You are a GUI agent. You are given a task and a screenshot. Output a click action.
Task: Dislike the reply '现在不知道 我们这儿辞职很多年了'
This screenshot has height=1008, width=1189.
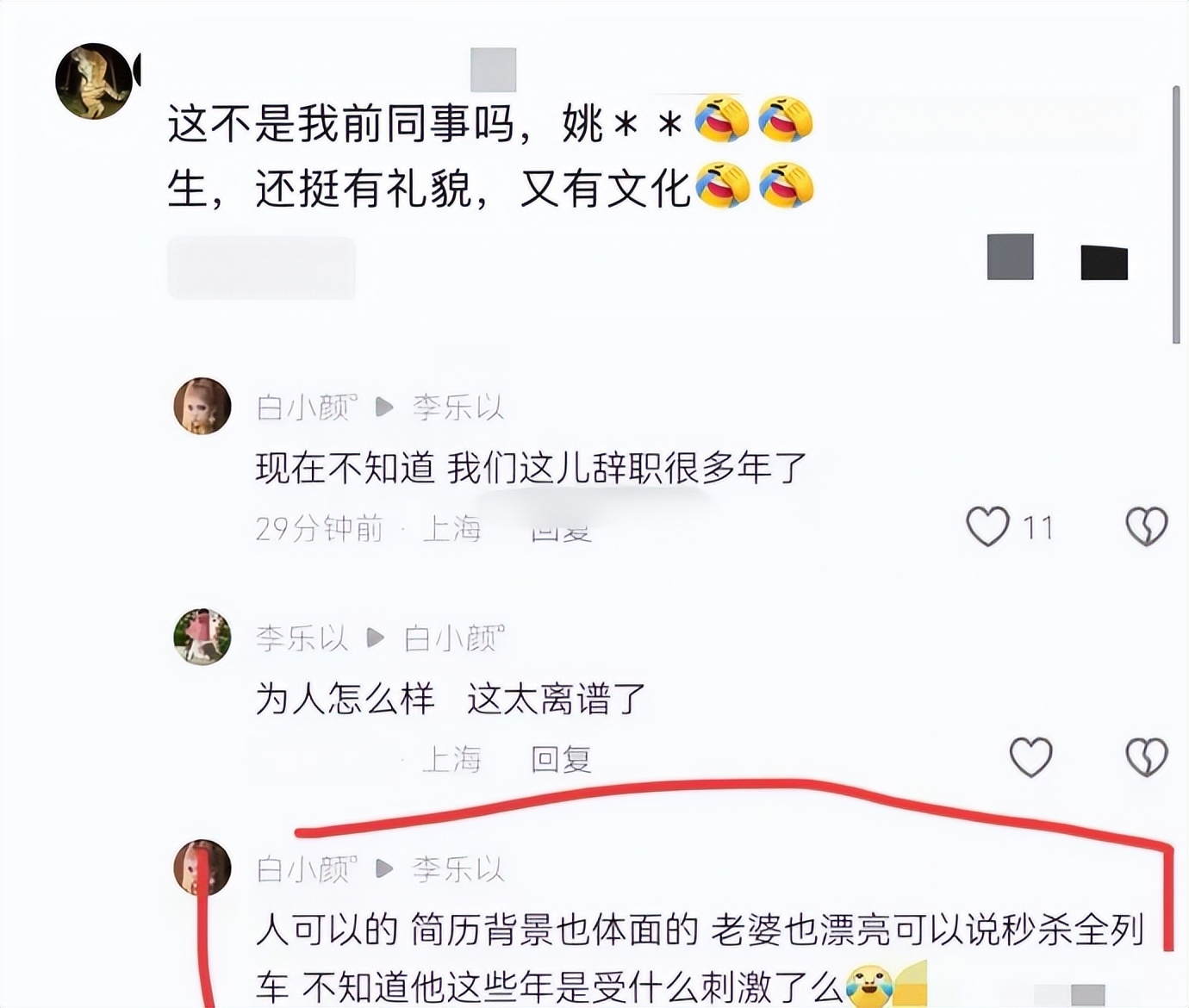[1146, 526]
